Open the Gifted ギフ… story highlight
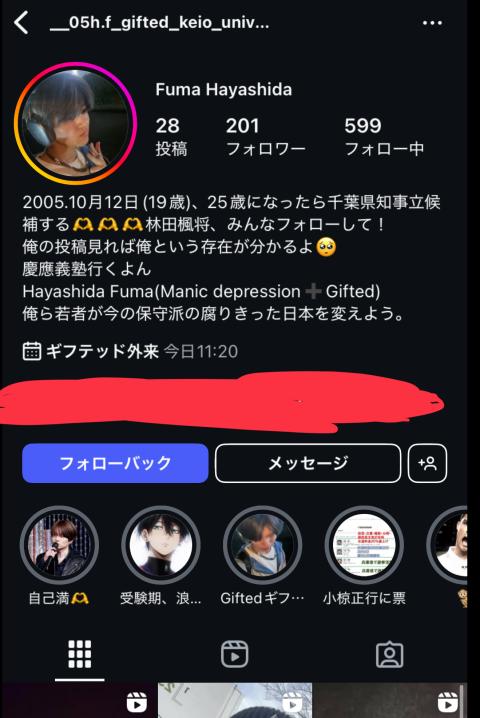 (262, 545)
